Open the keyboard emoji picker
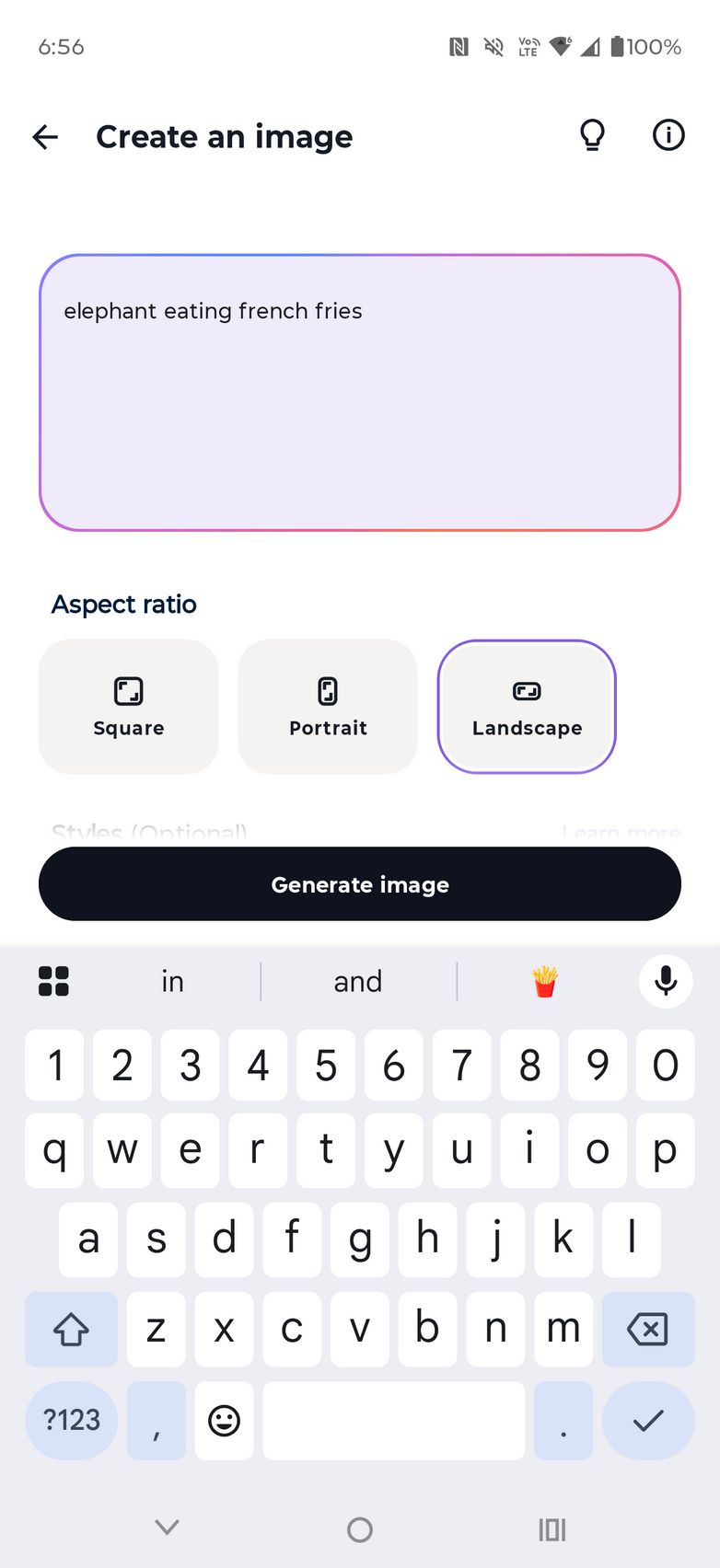720x1568 pixels. pos(224,1420)
